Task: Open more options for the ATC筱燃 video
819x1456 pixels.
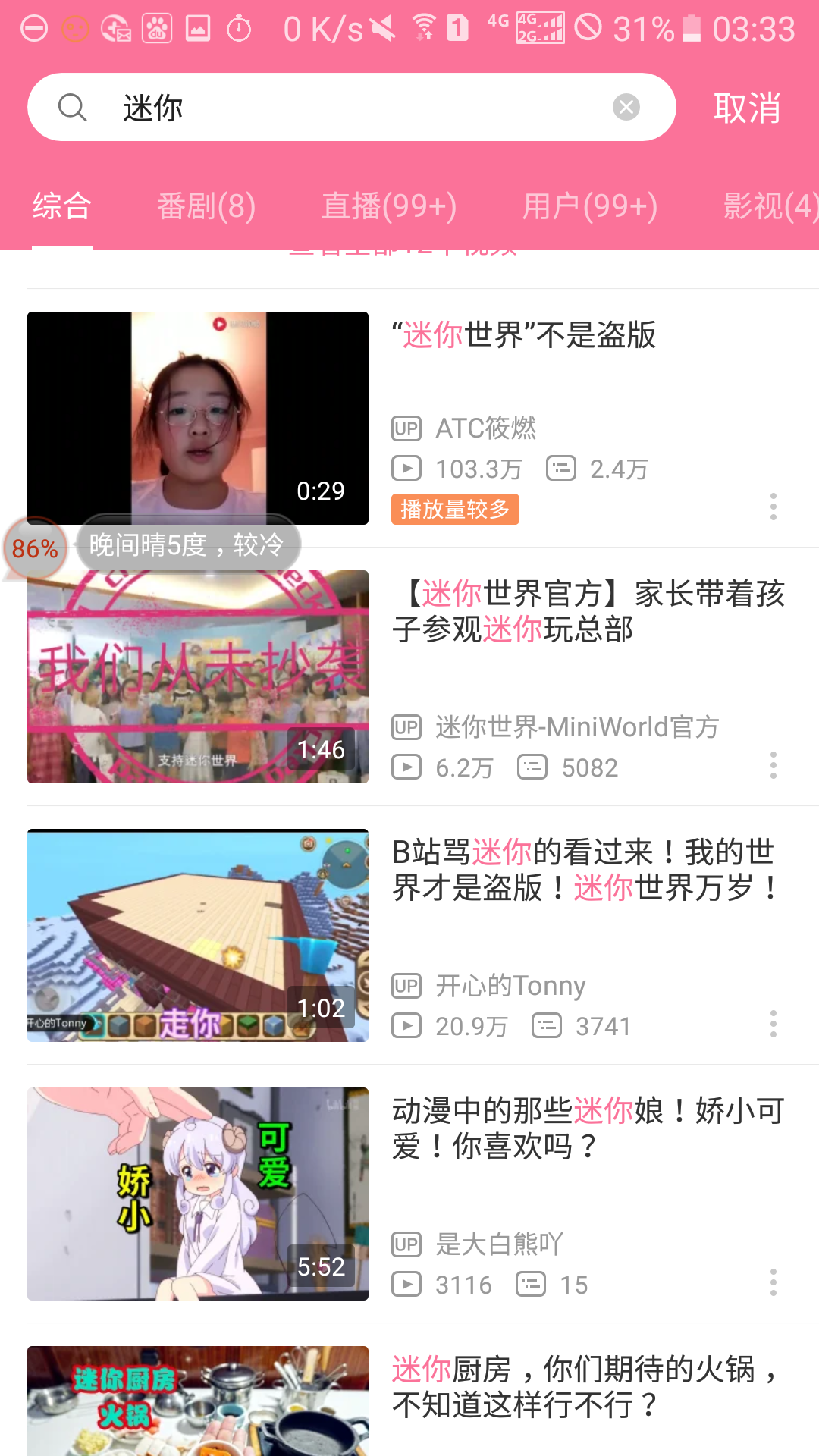Action: (x=773, y=506)
